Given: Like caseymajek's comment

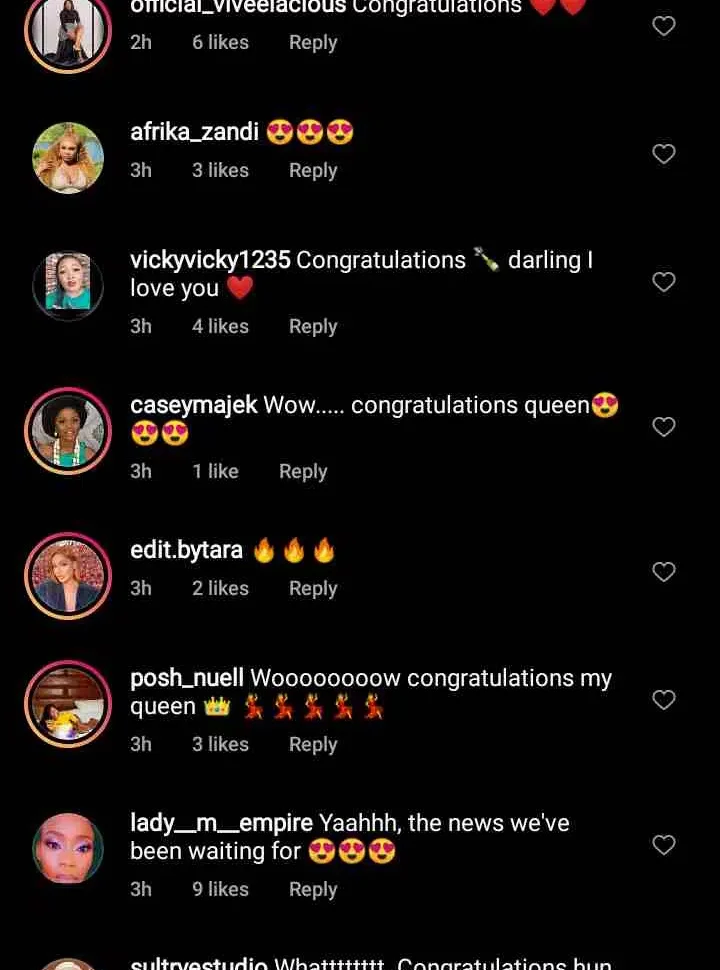Looking at the screenshot, I should (x=664, y=427).
